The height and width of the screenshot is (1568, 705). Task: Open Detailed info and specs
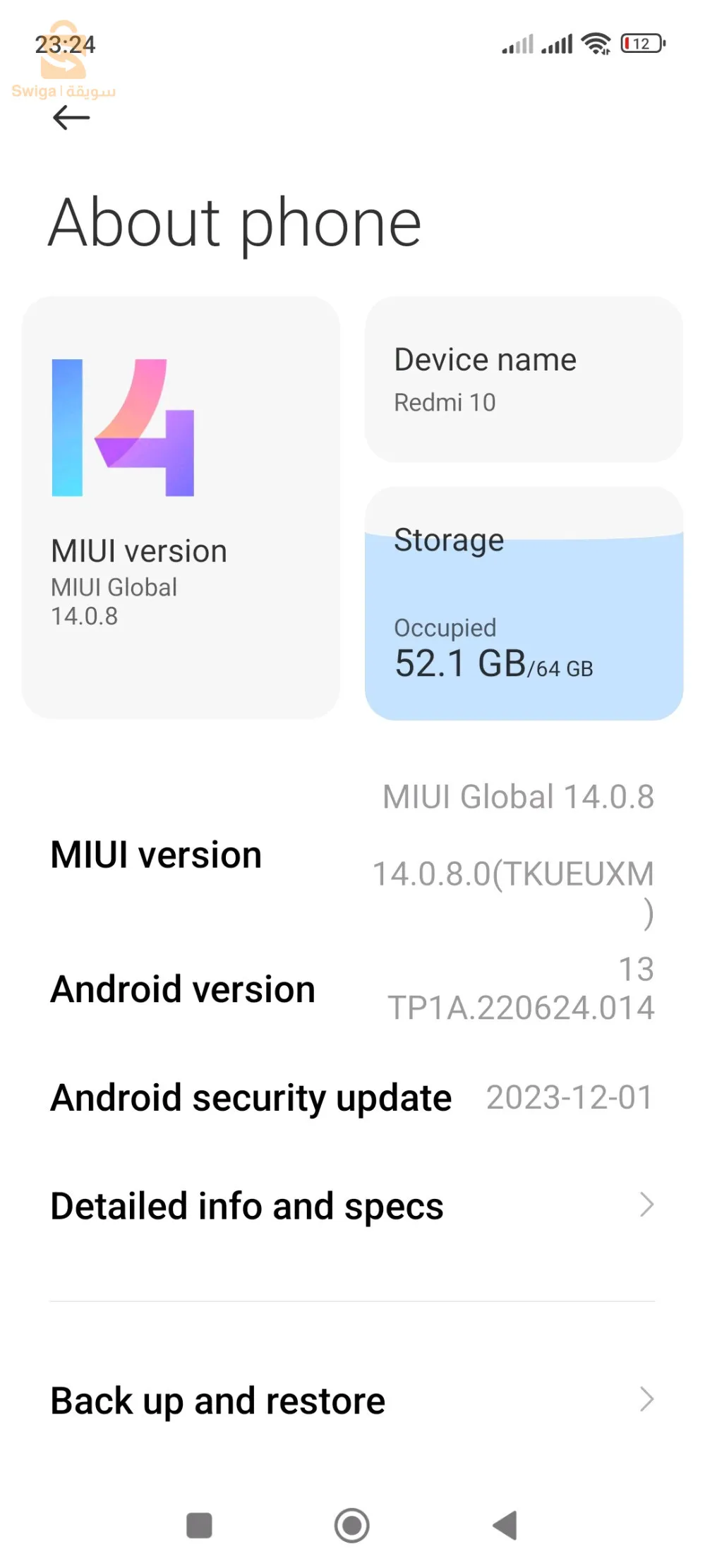click(x=351, y=1205)
